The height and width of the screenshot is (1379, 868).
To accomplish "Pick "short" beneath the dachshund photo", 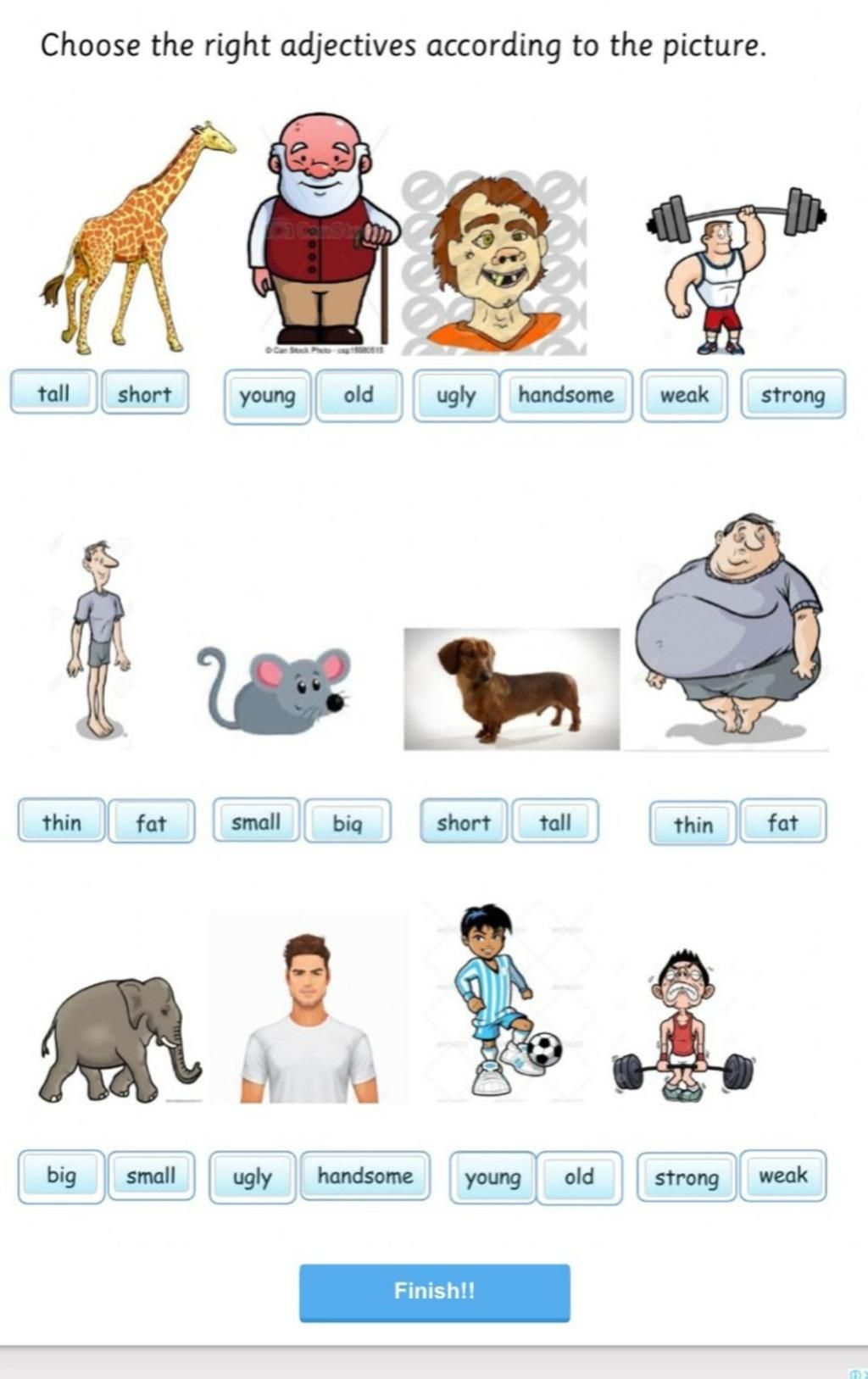I will [464, 822].
